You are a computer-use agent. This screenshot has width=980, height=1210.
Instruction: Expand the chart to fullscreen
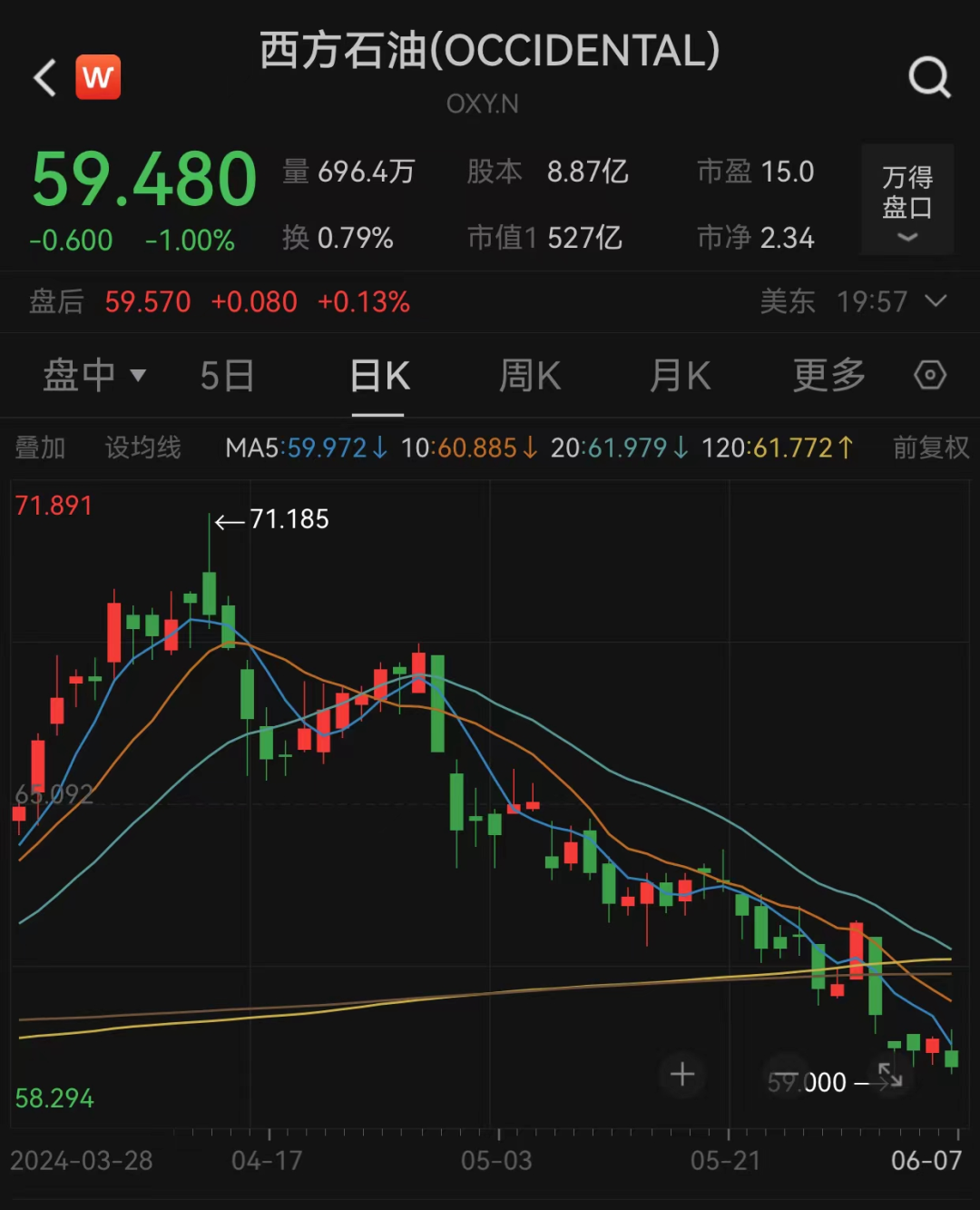coord(890,1076)
